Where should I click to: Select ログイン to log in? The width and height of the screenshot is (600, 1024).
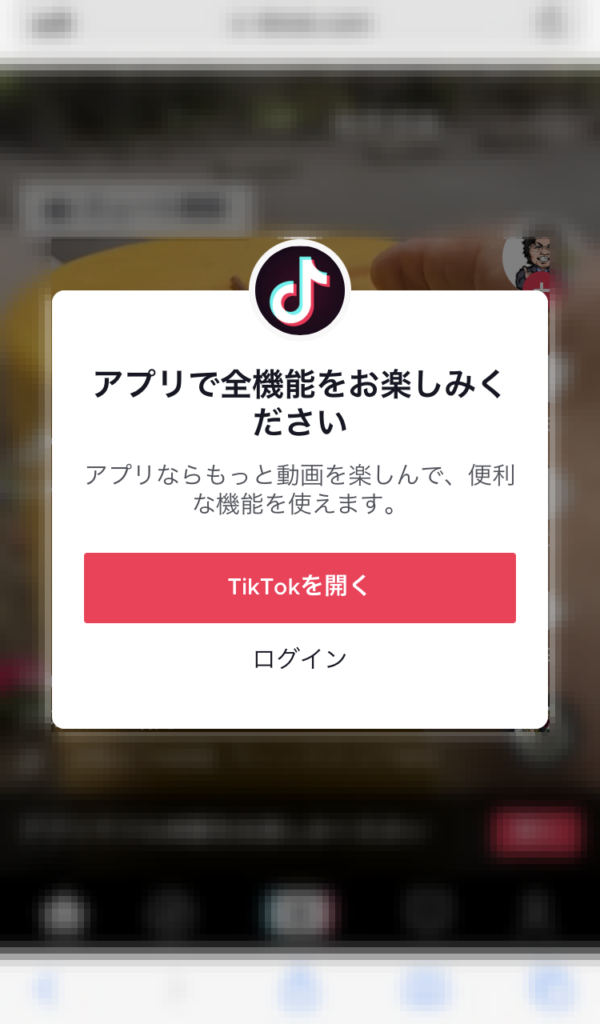click(300, 659)
